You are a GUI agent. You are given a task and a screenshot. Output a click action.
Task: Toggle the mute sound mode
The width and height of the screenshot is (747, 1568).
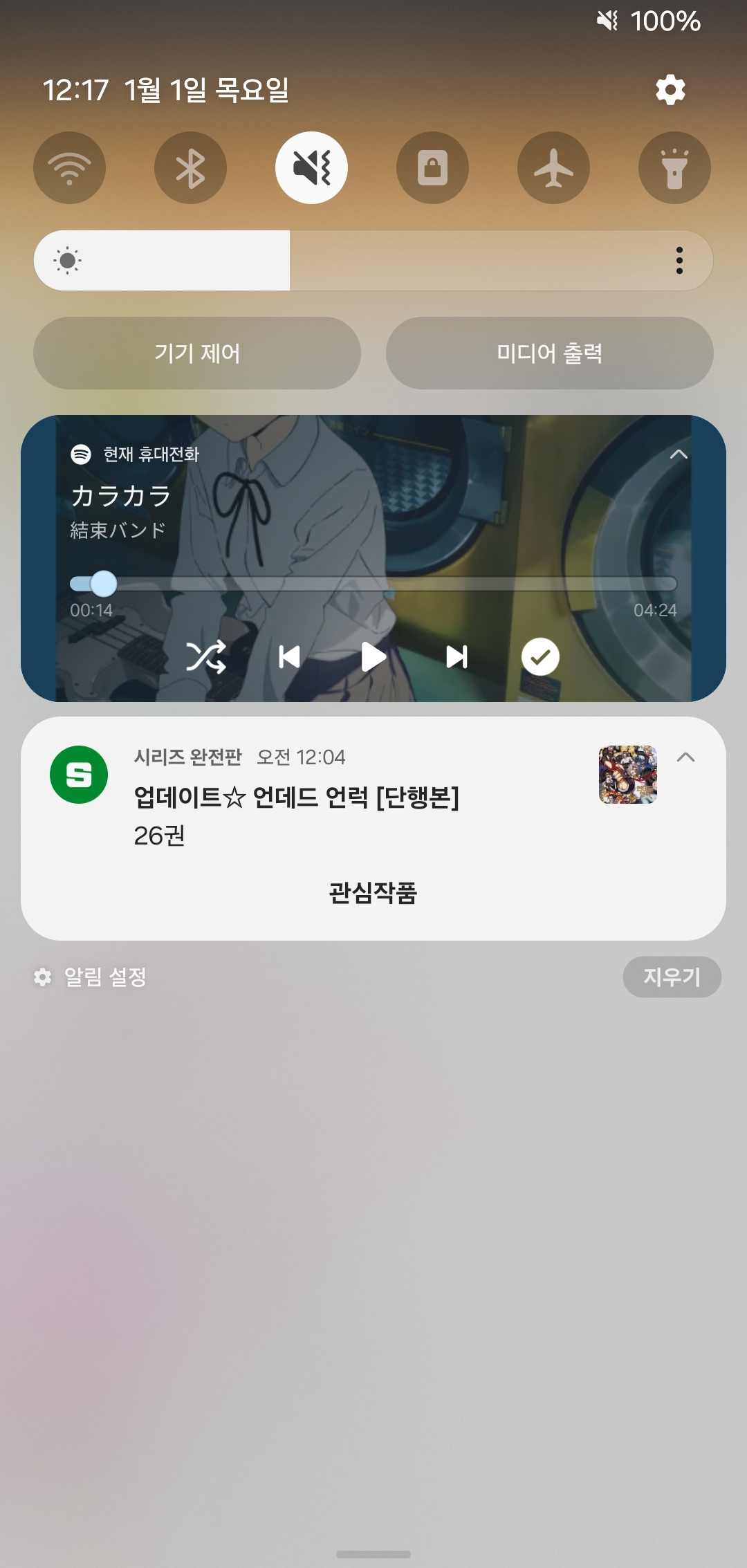[311, 168]
